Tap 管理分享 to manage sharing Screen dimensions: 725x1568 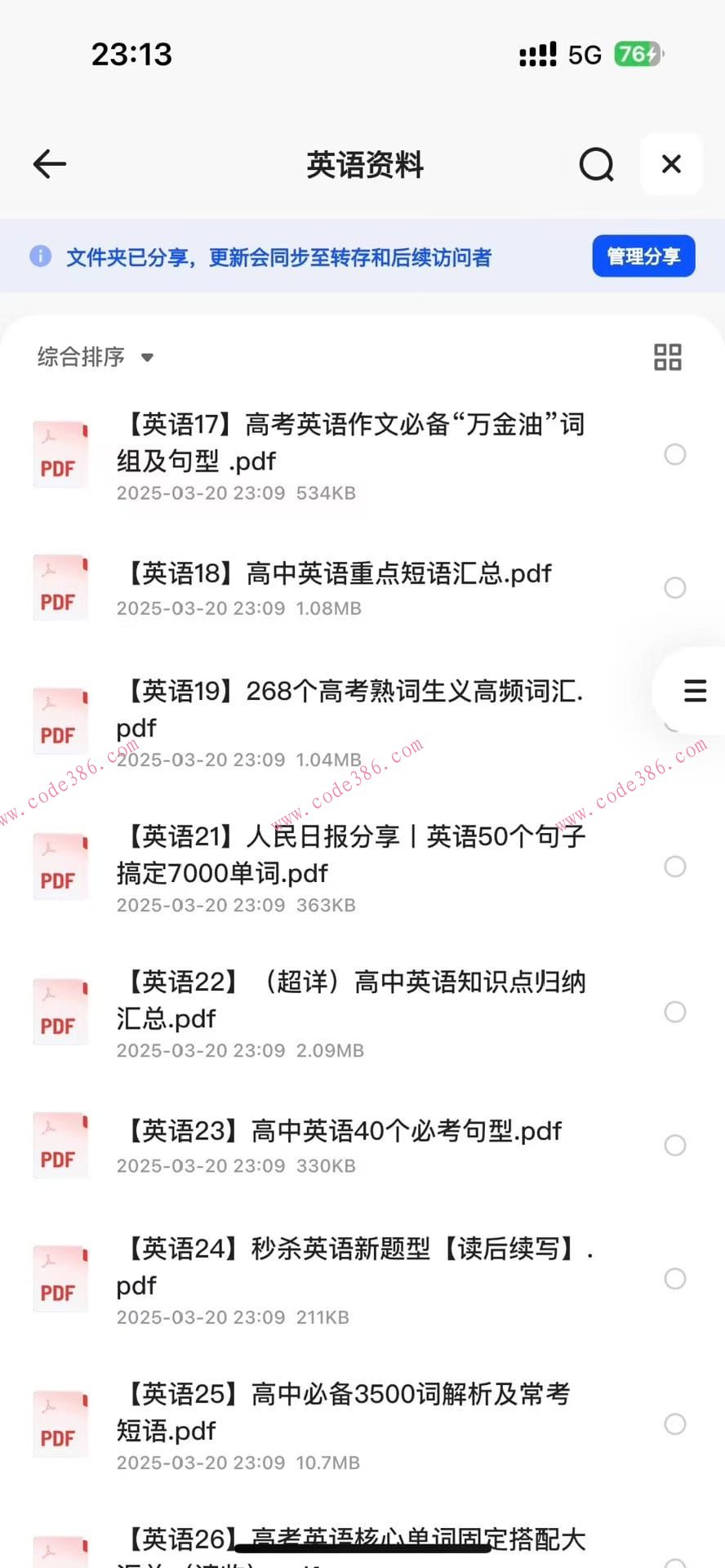click(643, 256)
